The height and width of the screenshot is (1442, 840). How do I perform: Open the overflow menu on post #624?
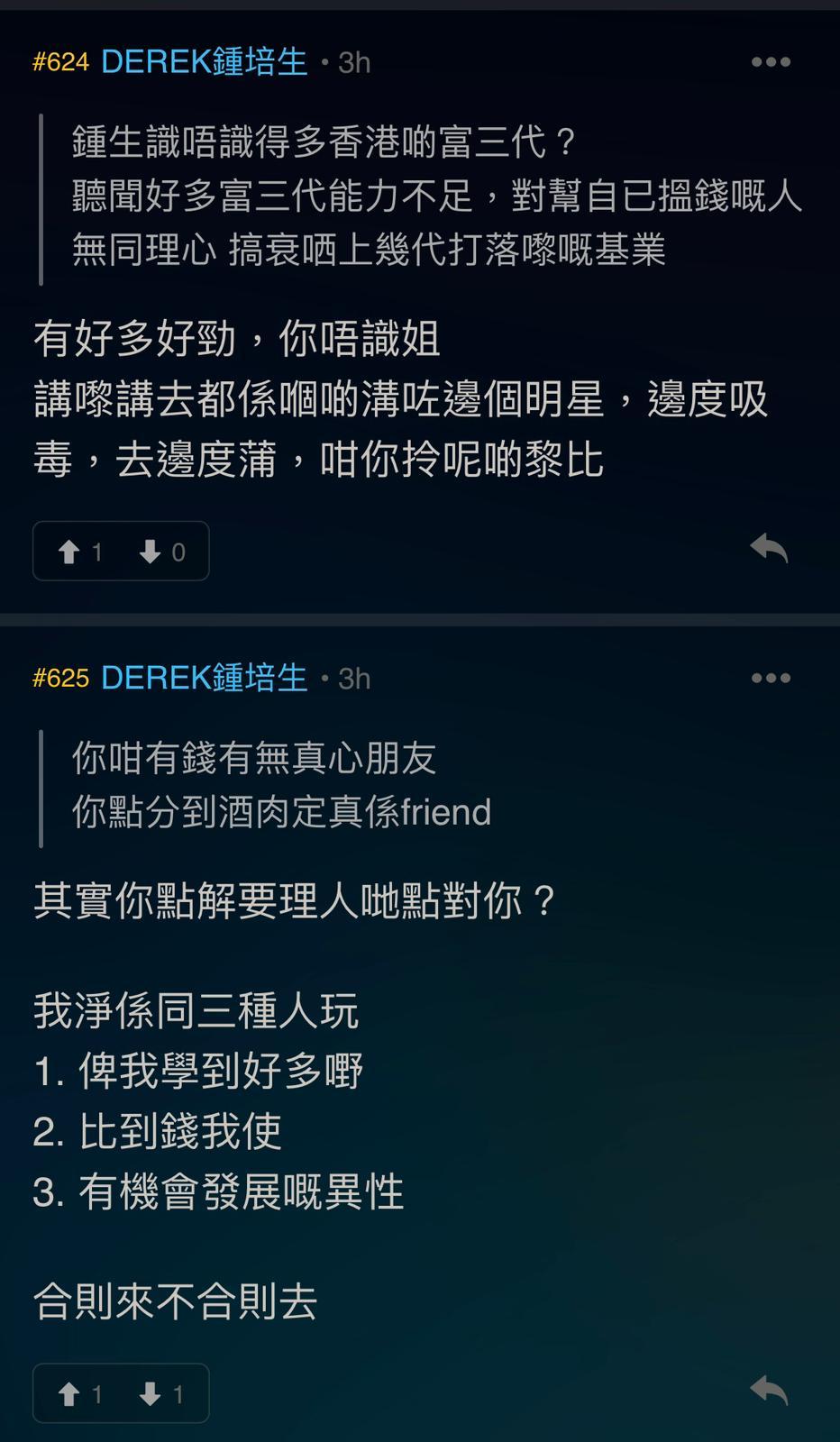(x=771, y=62)
